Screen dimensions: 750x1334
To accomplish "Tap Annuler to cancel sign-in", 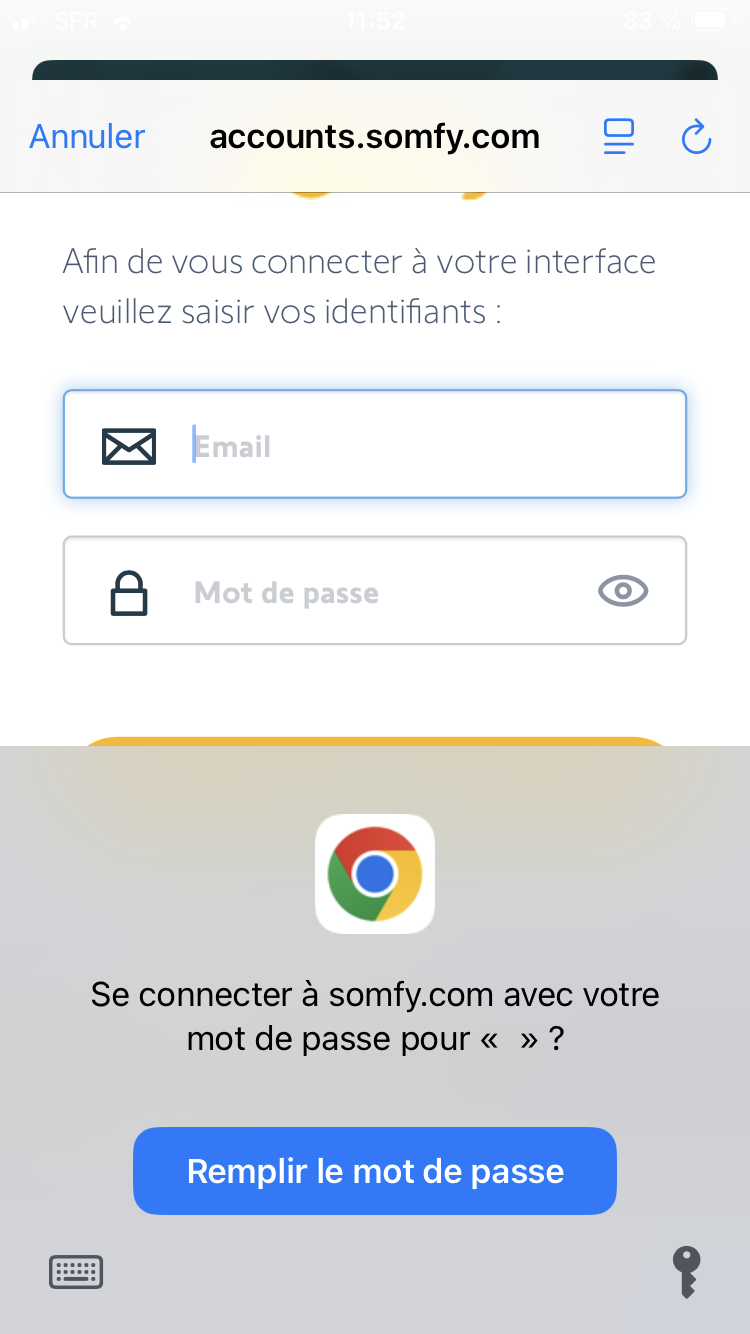I will coord(87,136).
